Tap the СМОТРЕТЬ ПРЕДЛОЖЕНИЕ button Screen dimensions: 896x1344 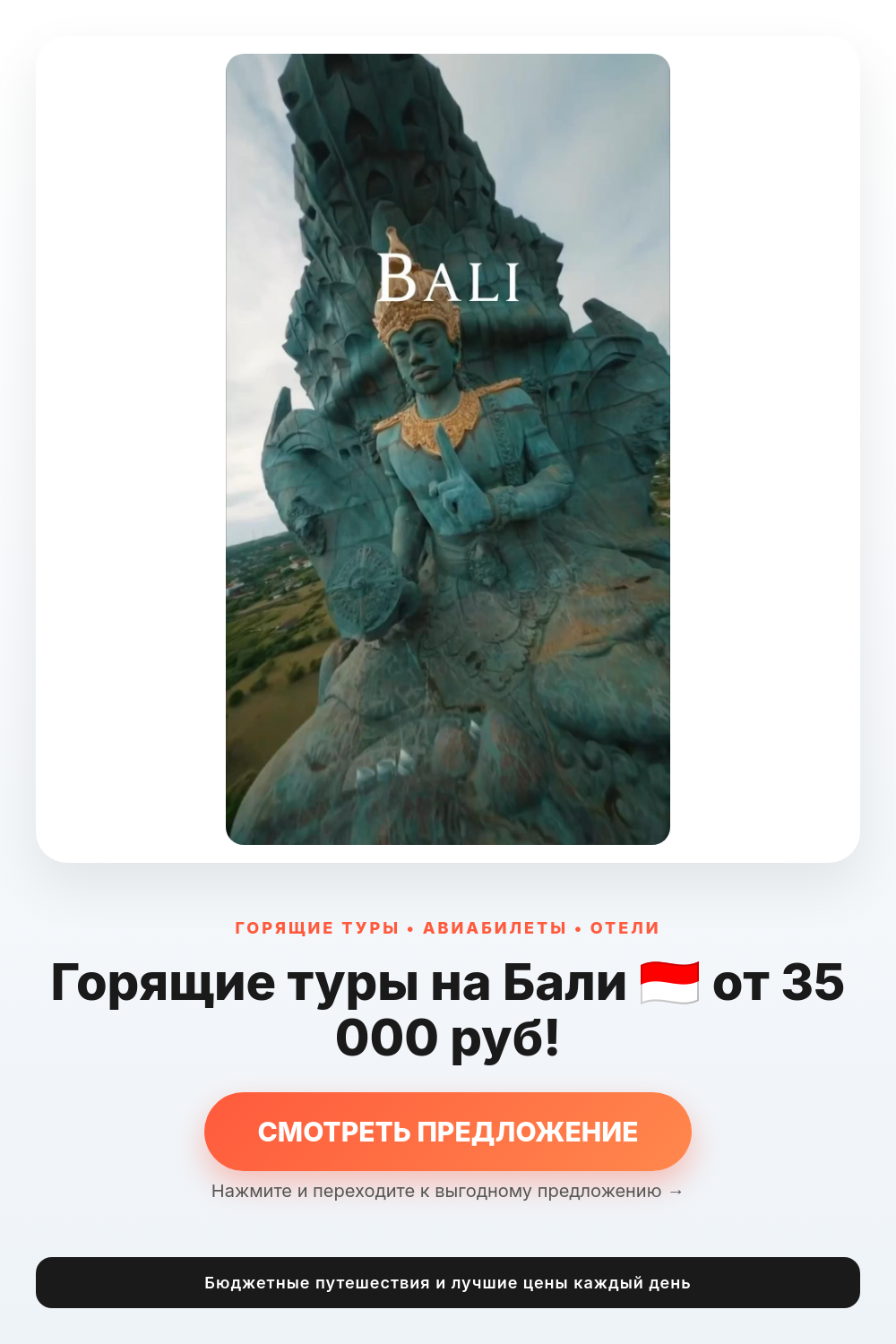(x=448, y=1132)
